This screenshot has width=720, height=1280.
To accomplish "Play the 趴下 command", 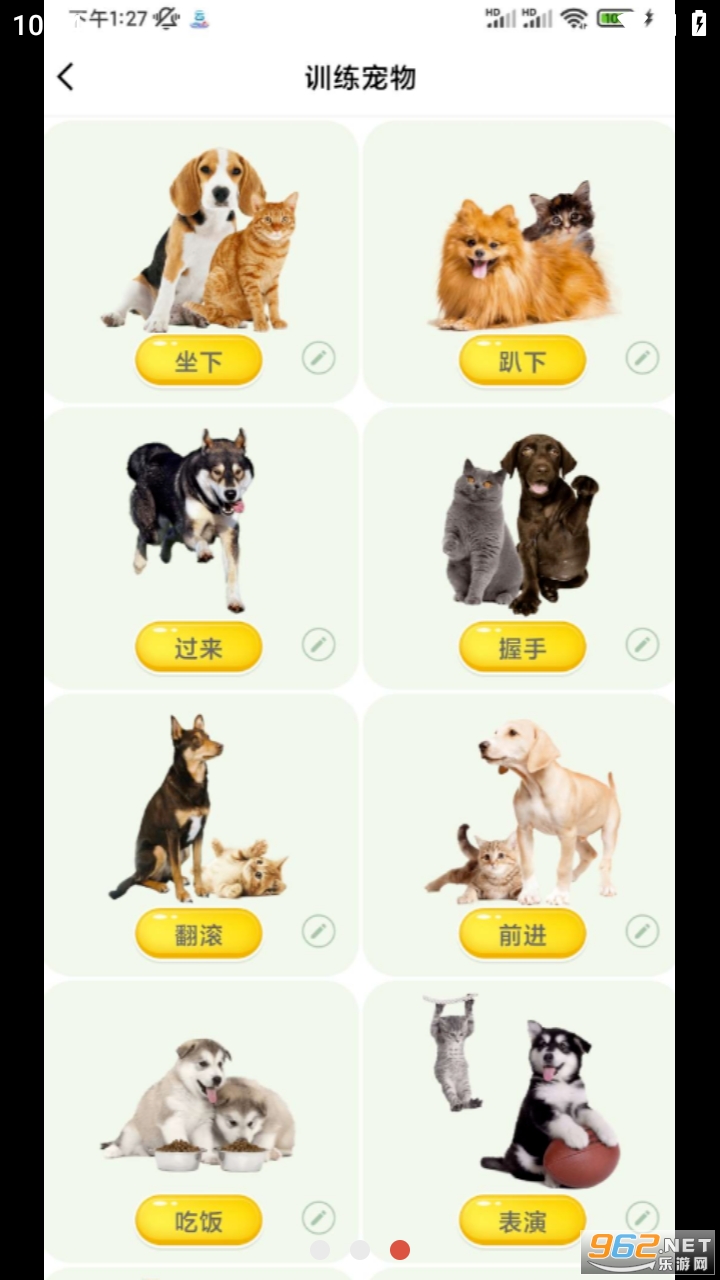I will coord(522,361).
